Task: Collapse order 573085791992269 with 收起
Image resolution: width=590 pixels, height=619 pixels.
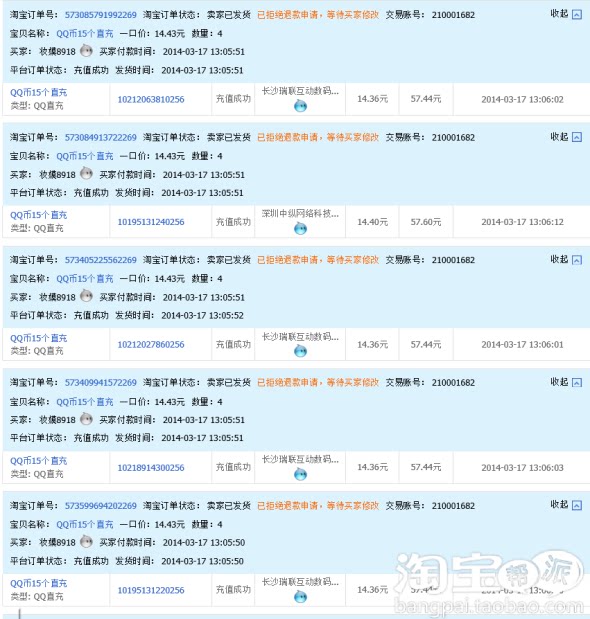Action: (566, 14)
